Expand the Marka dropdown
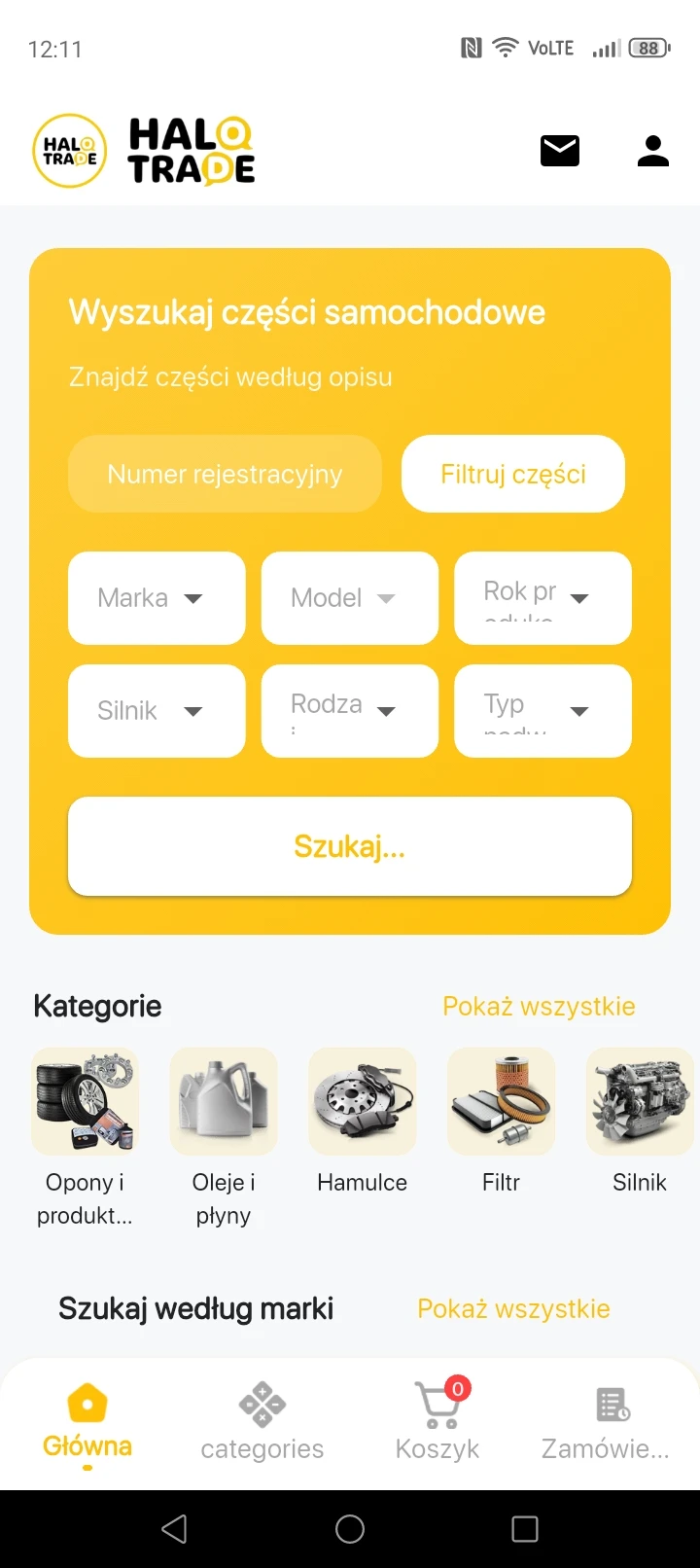700x1568 pixels. pyautogui.click(x=157, y=598)
